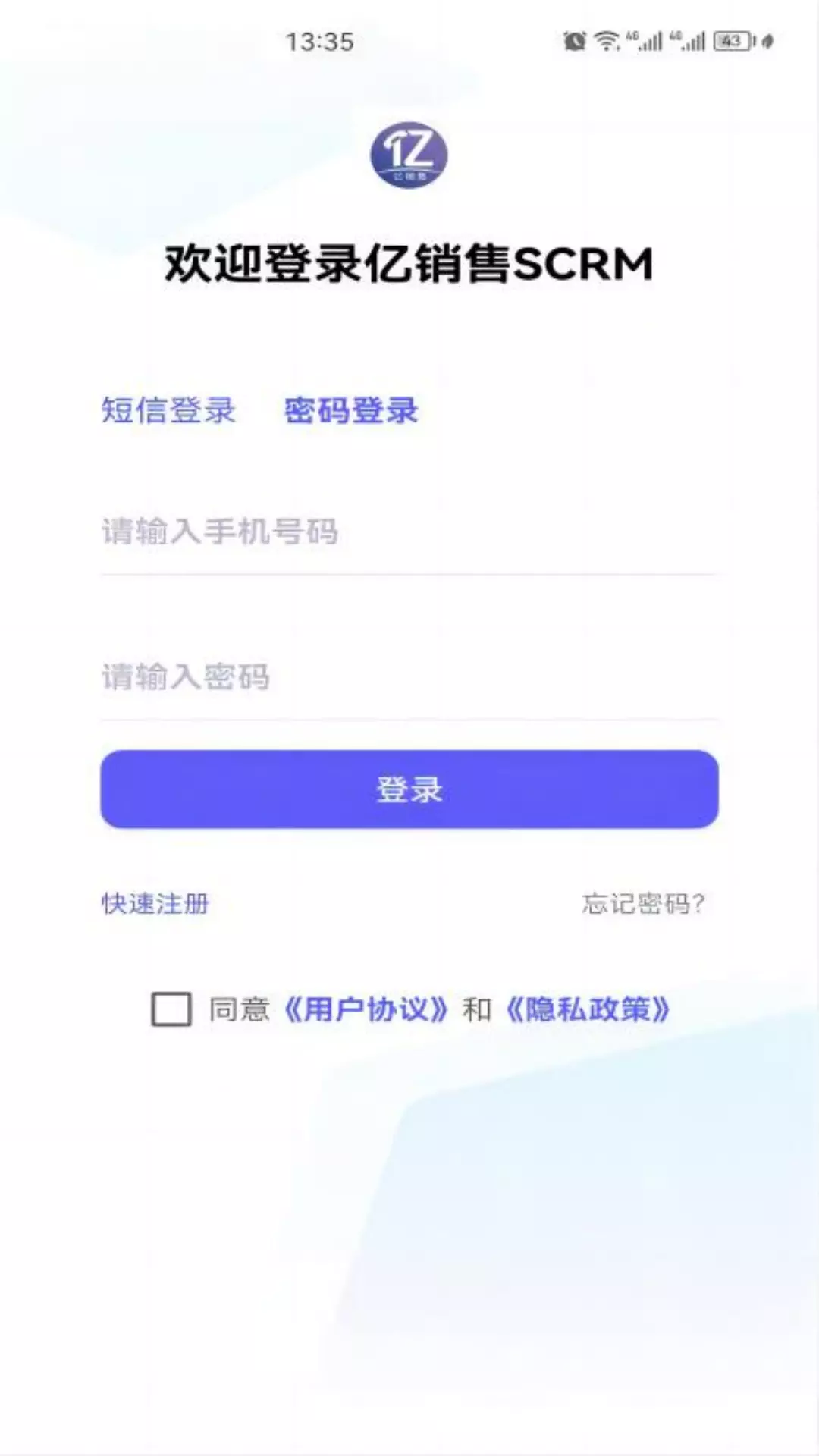Open 快速注册 to sign up
This screenshot has width=819, height=1456.
tap(155, 903)
